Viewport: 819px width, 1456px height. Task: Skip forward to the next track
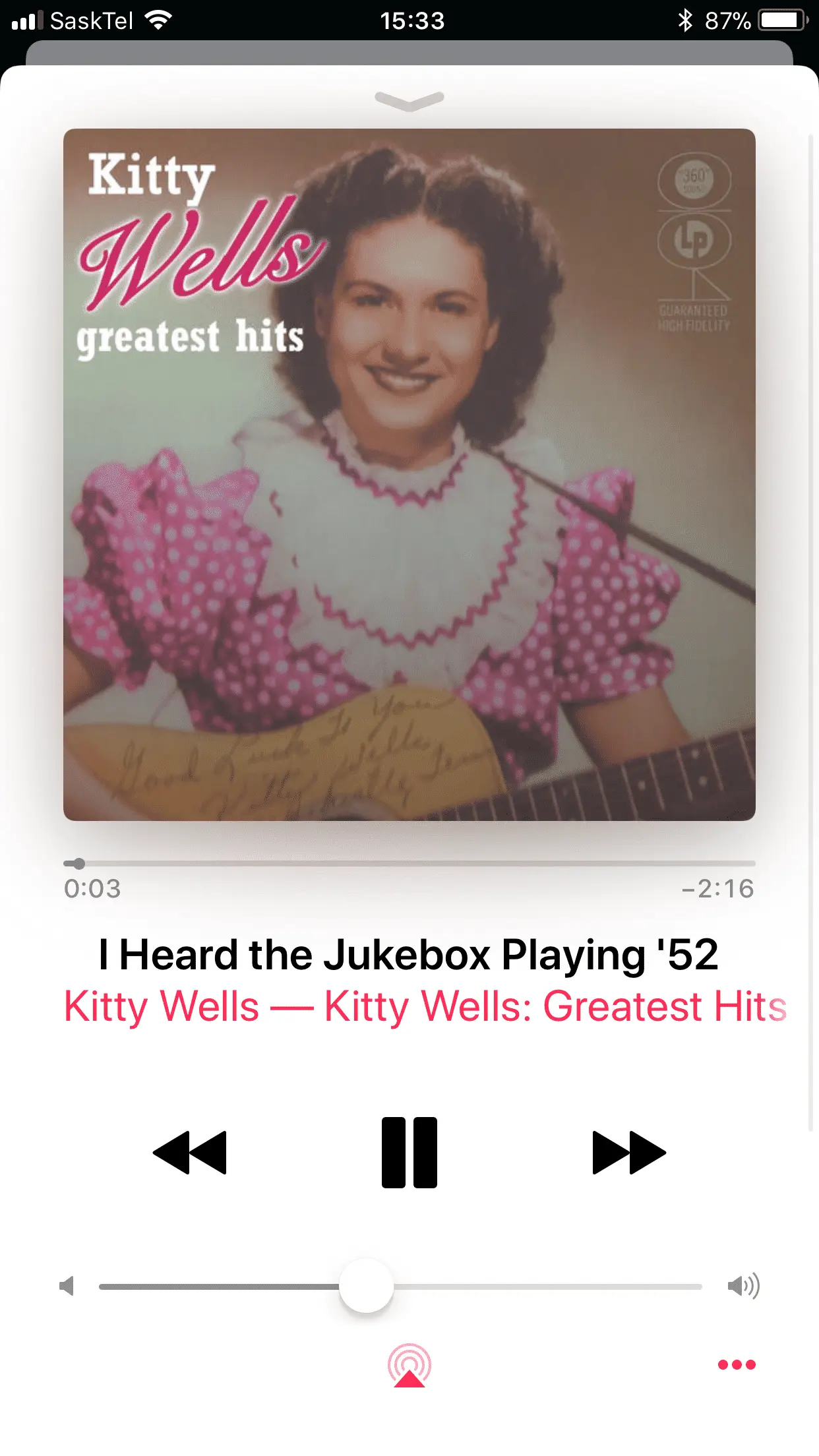[629, 1153]
